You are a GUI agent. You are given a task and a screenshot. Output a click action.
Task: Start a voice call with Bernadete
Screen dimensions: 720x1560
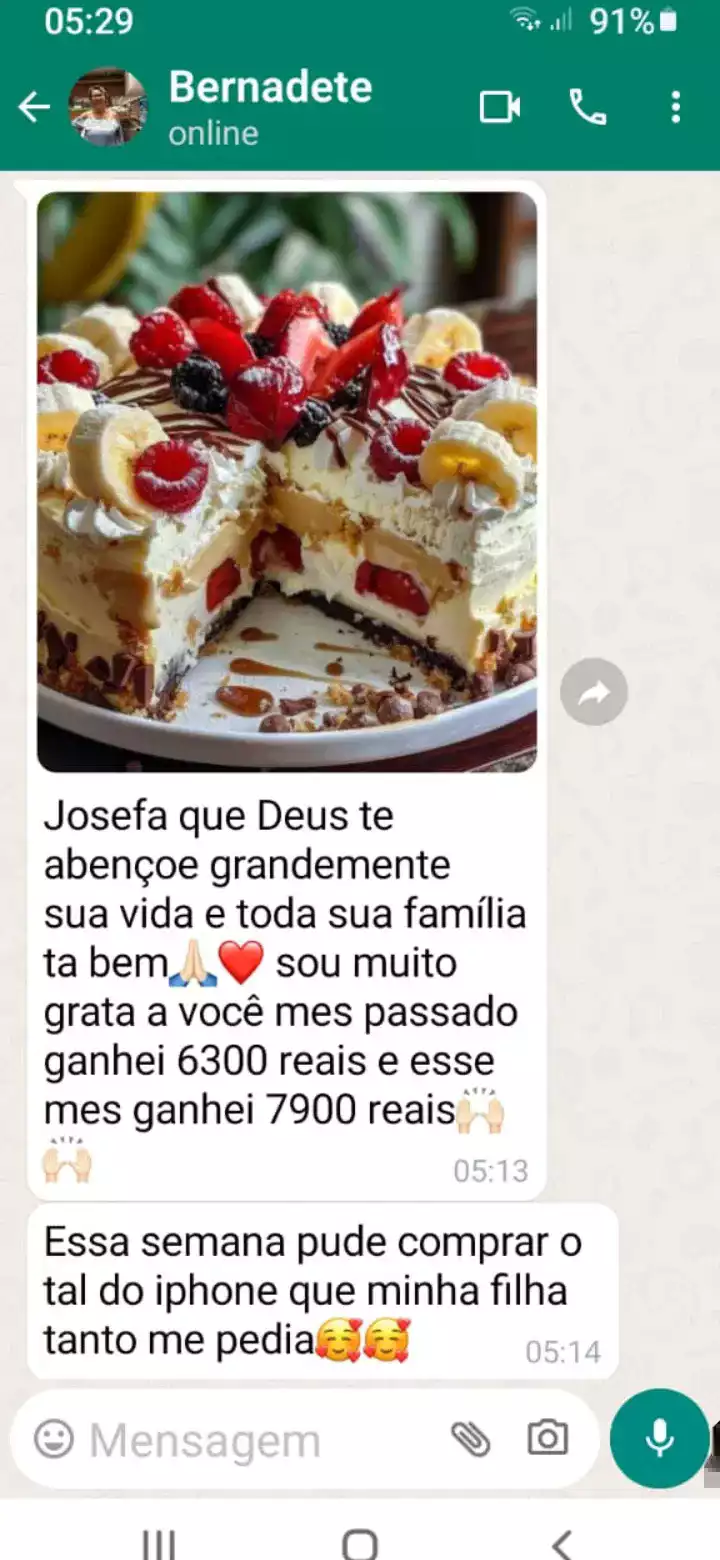point(588,107)
